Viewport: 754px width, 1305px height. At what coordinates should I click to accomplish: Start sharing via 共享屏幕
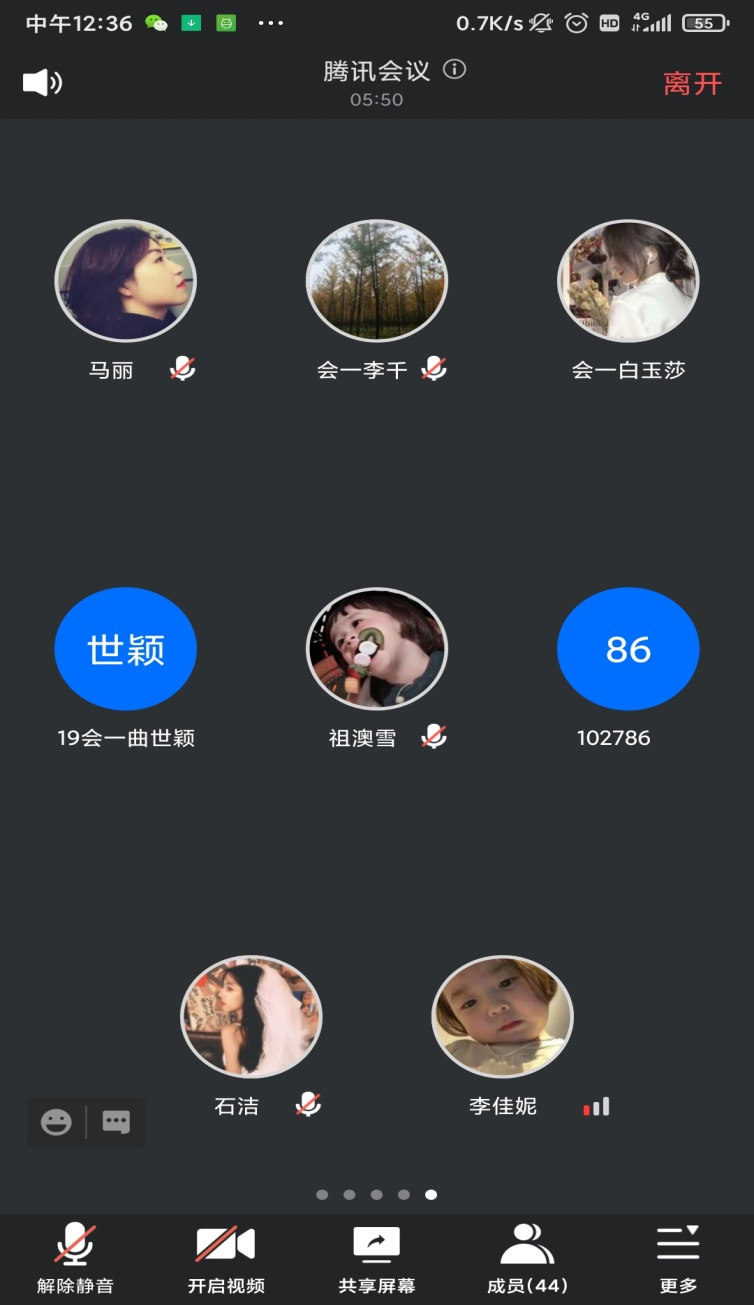click(377, 1259)
